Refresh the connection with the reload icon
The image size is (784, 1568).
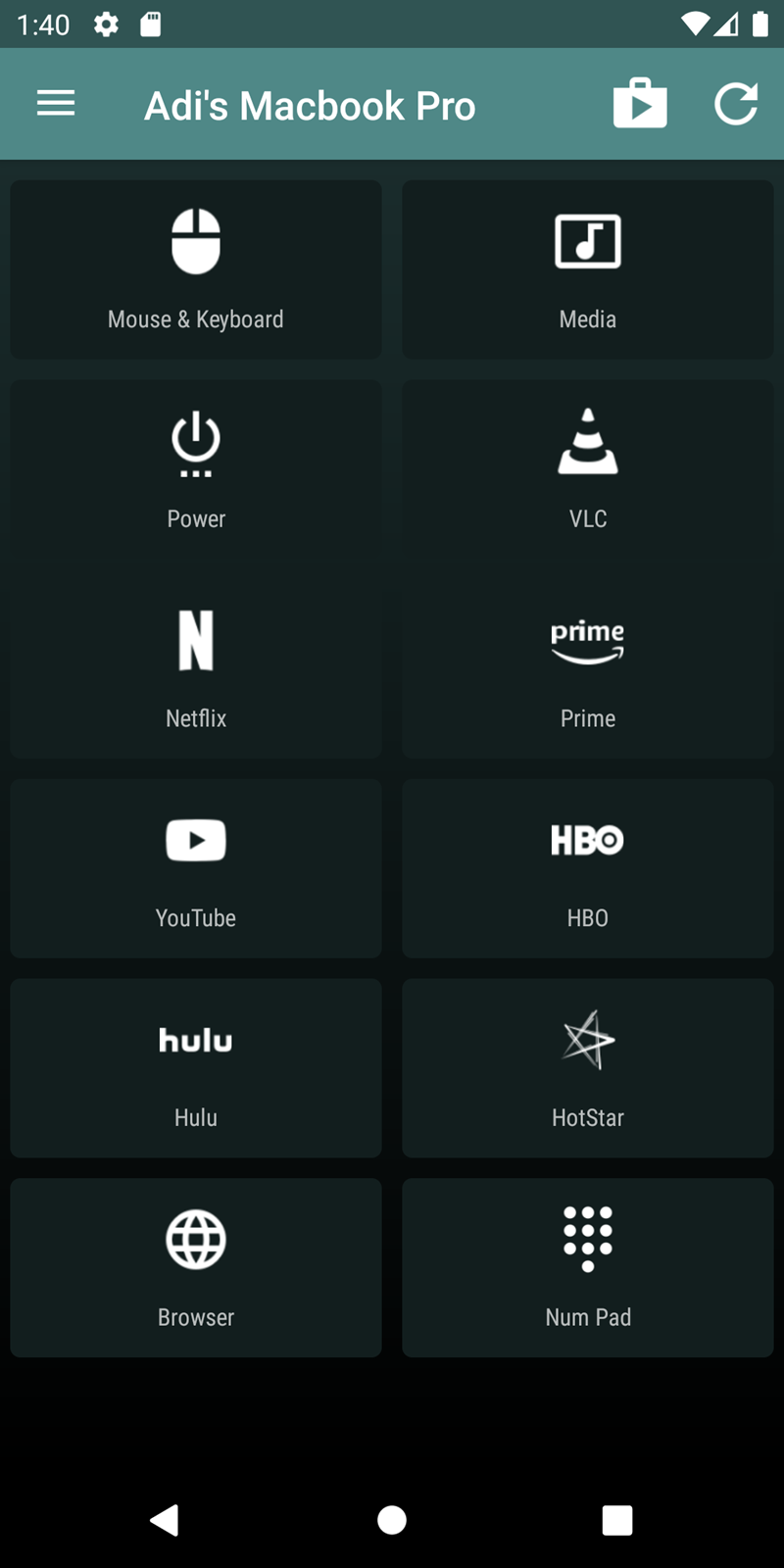pyautogui.click(x=736, y=104)
